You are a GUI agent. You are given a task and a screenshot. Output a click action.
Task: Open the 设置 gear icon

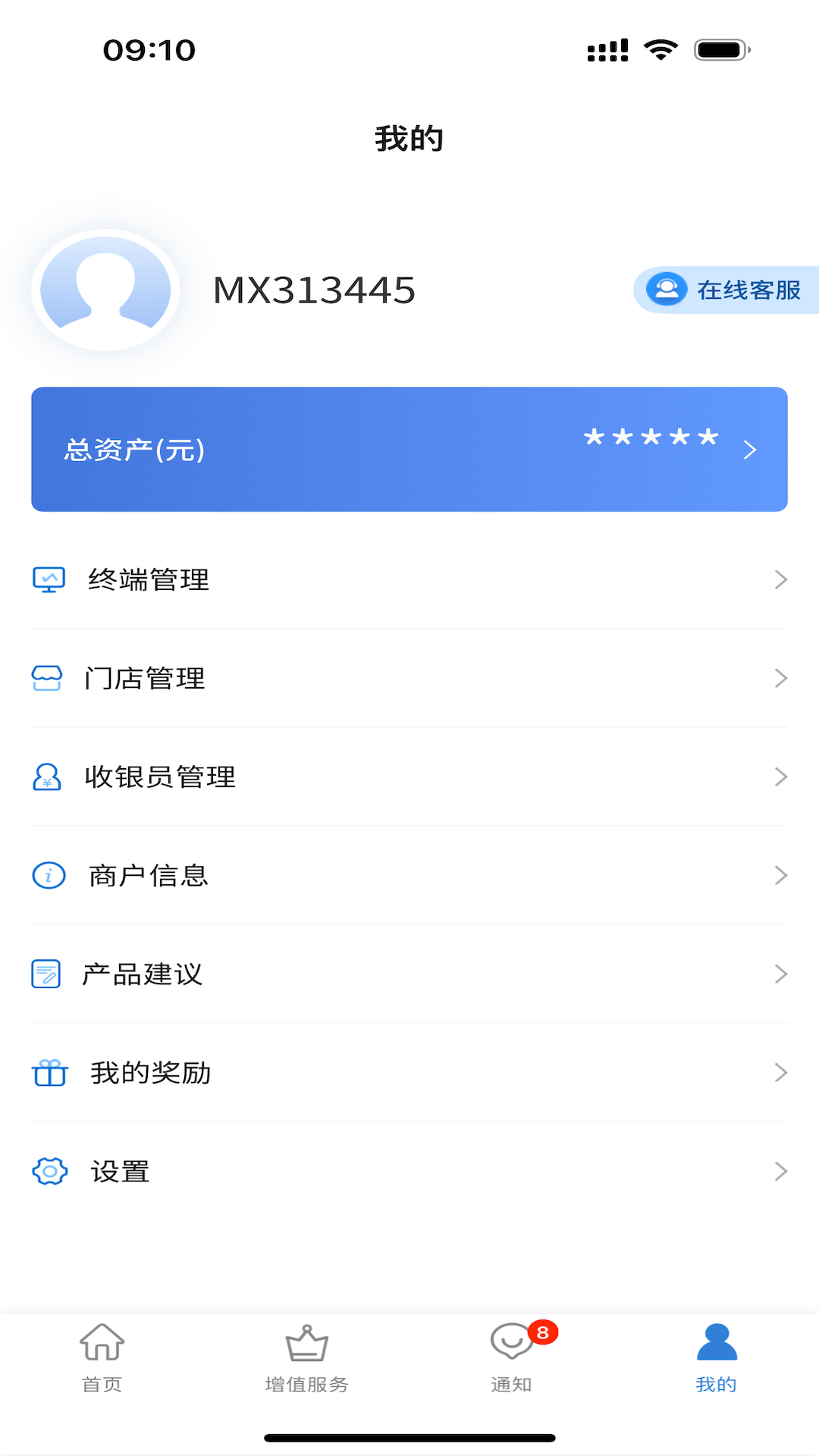(x=49, y=1172)
